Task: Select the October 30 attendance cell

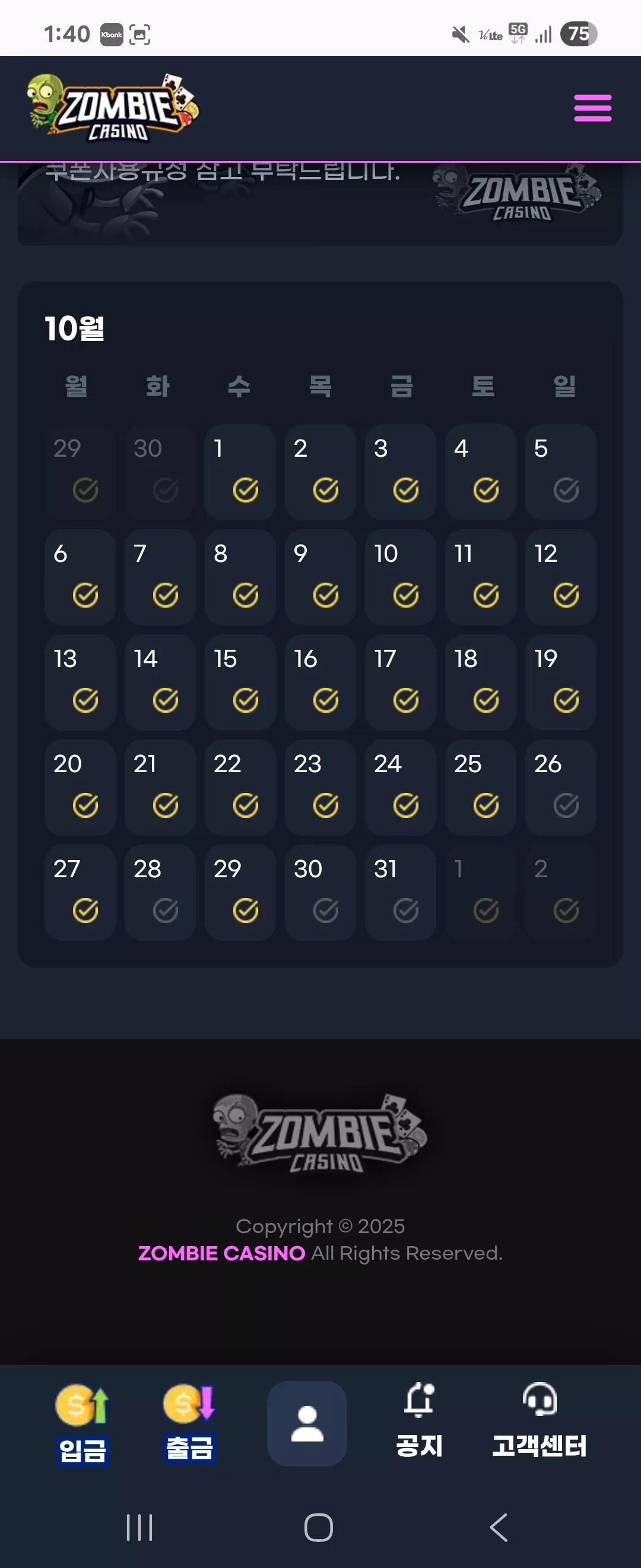Action: (x=320, y=892)
